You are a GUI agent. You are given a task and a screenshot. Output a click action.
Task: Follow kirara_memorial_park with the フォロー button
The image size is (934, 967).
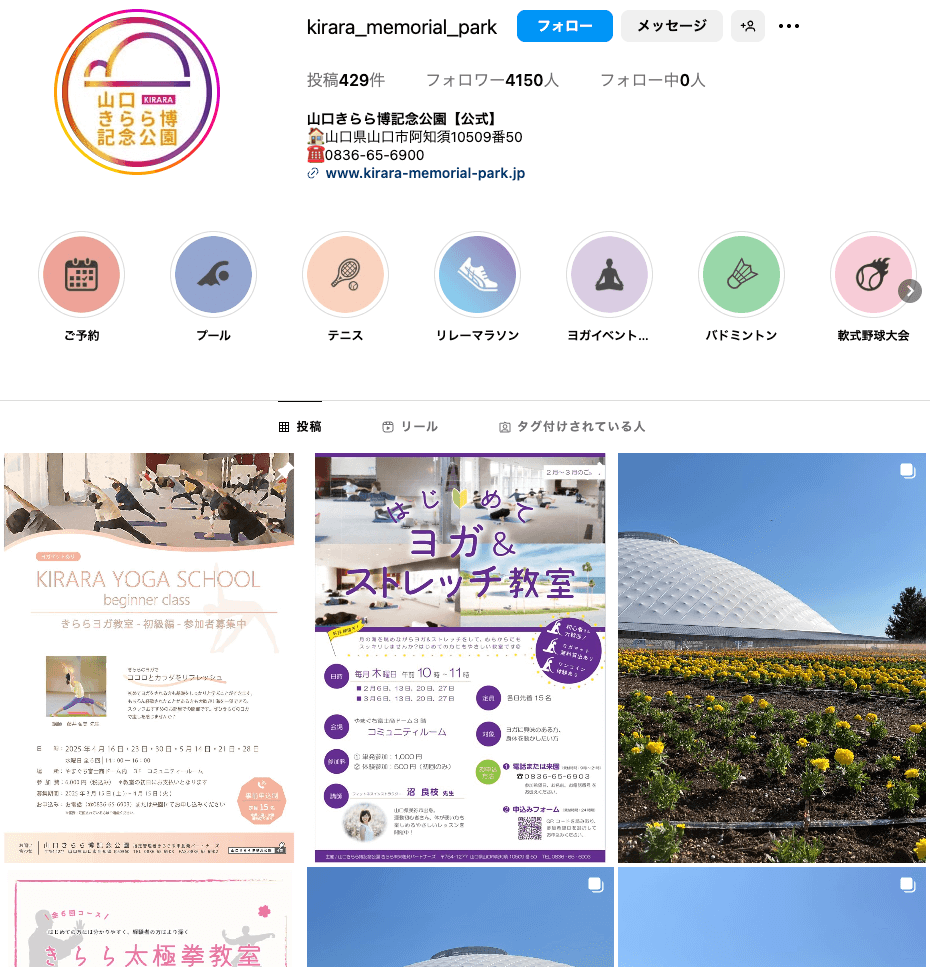(x=564, y=27)
